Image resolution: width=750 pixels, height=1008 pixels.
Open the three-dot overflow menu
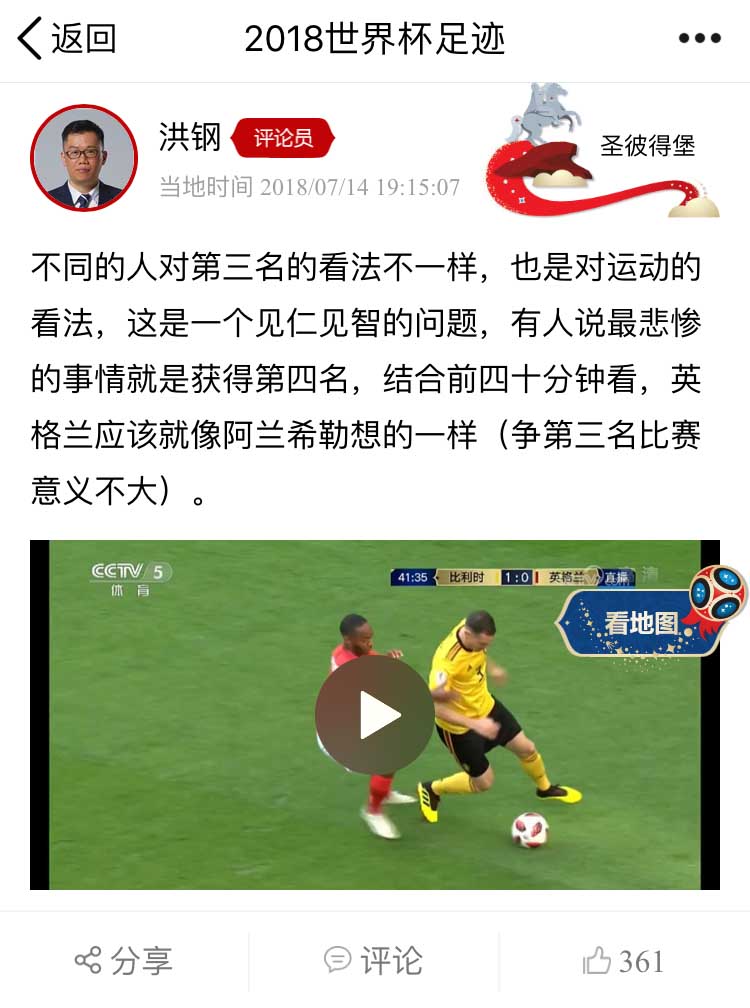(x=699, y=39)
